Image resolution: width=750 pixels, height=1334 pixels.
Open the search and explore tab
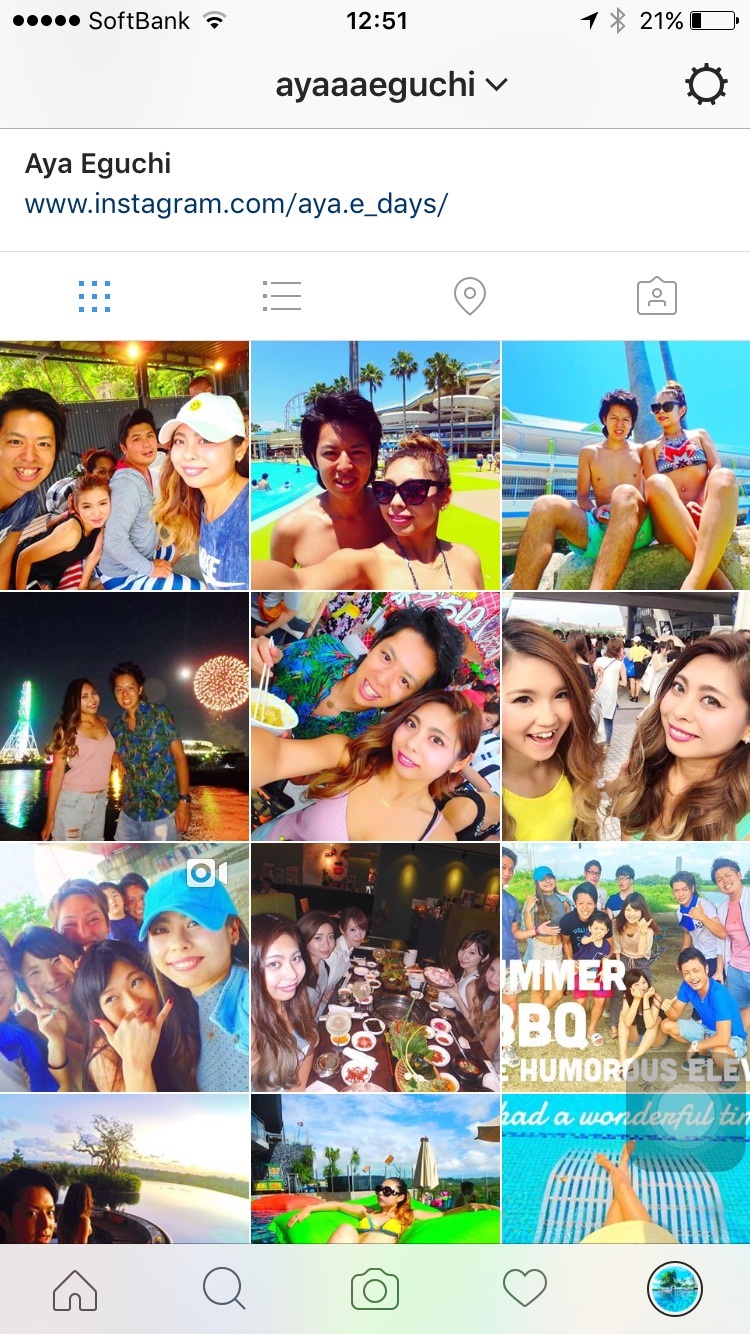coord(224,1289)
